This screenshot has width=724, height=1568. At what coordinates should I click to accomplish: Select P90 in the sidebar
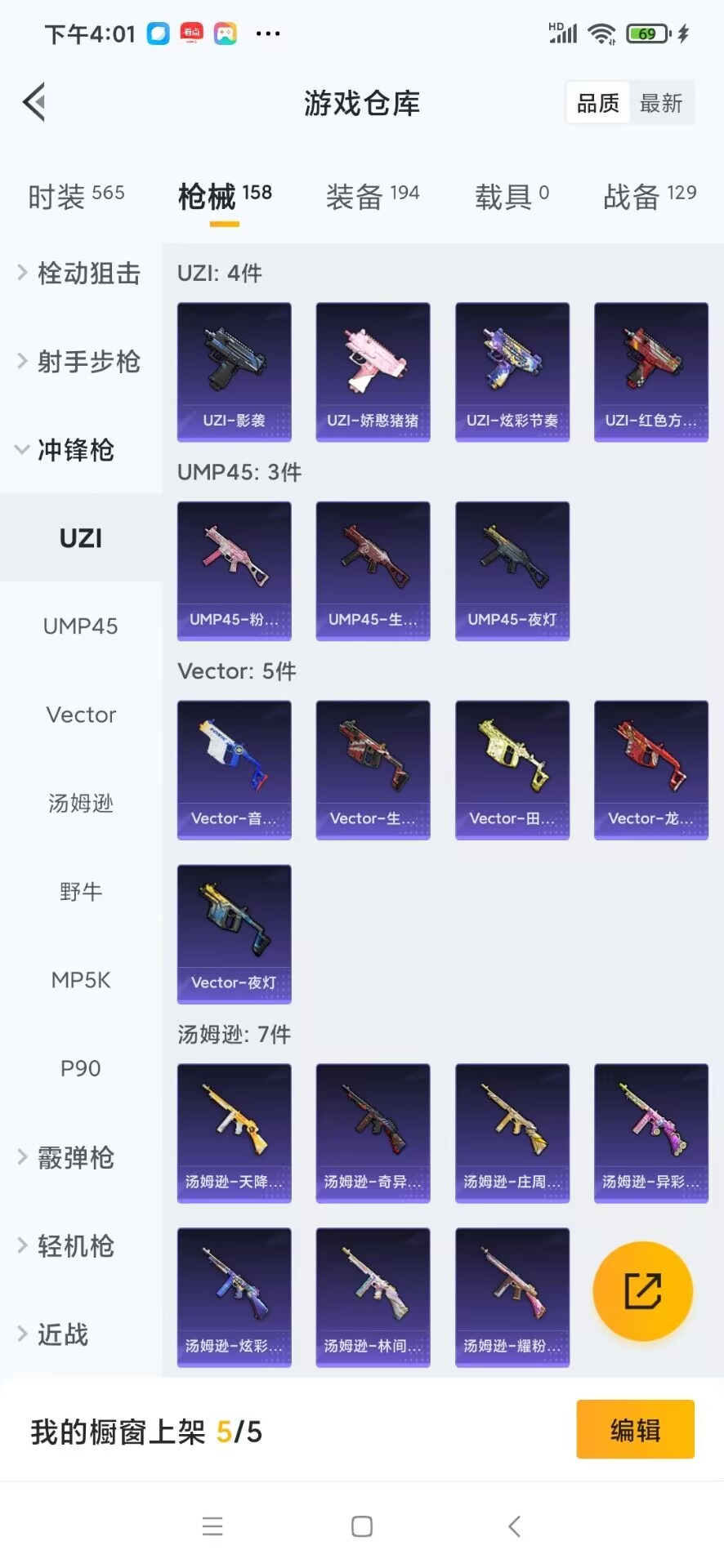81,1068
